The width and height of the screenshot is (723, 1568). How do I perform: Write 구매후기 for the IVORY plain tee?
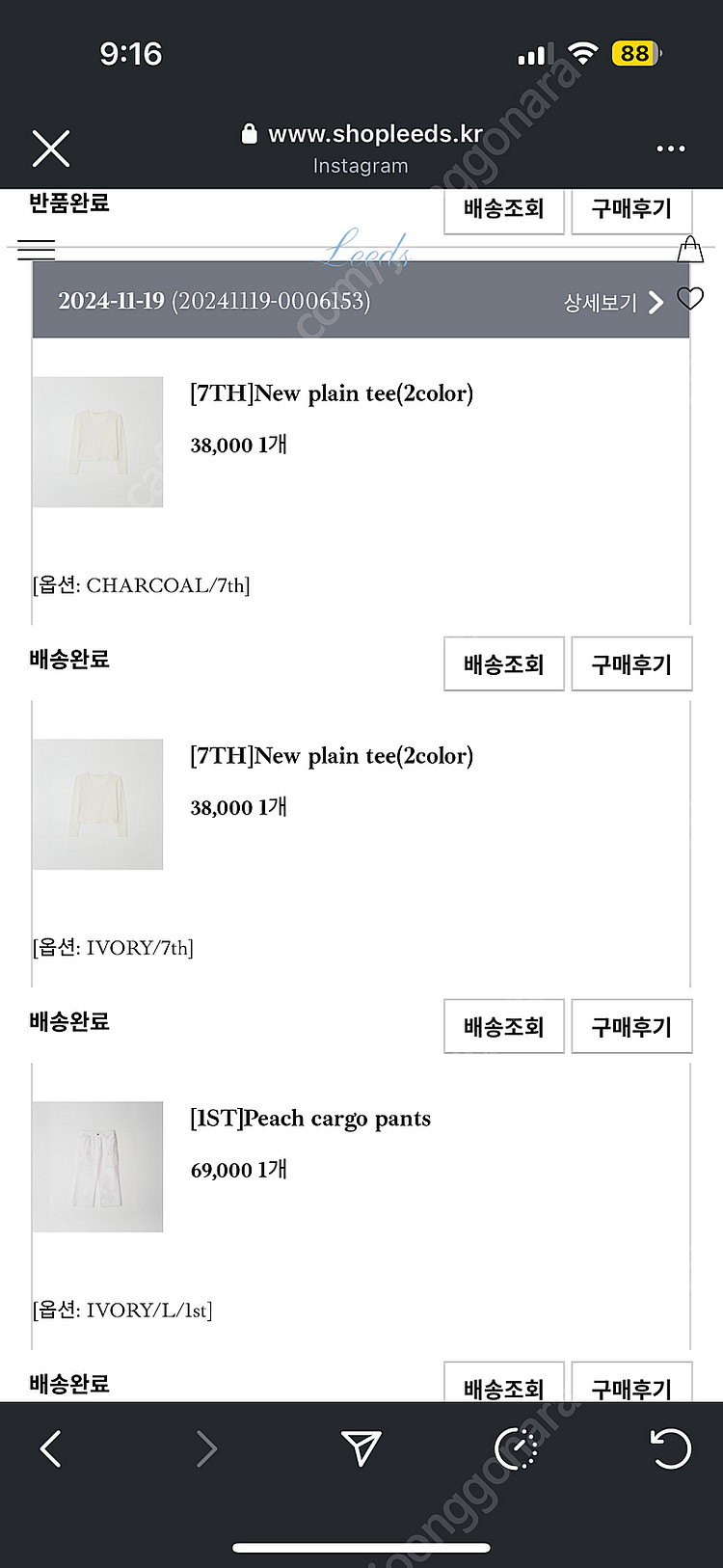click(x=631, y=1027)
